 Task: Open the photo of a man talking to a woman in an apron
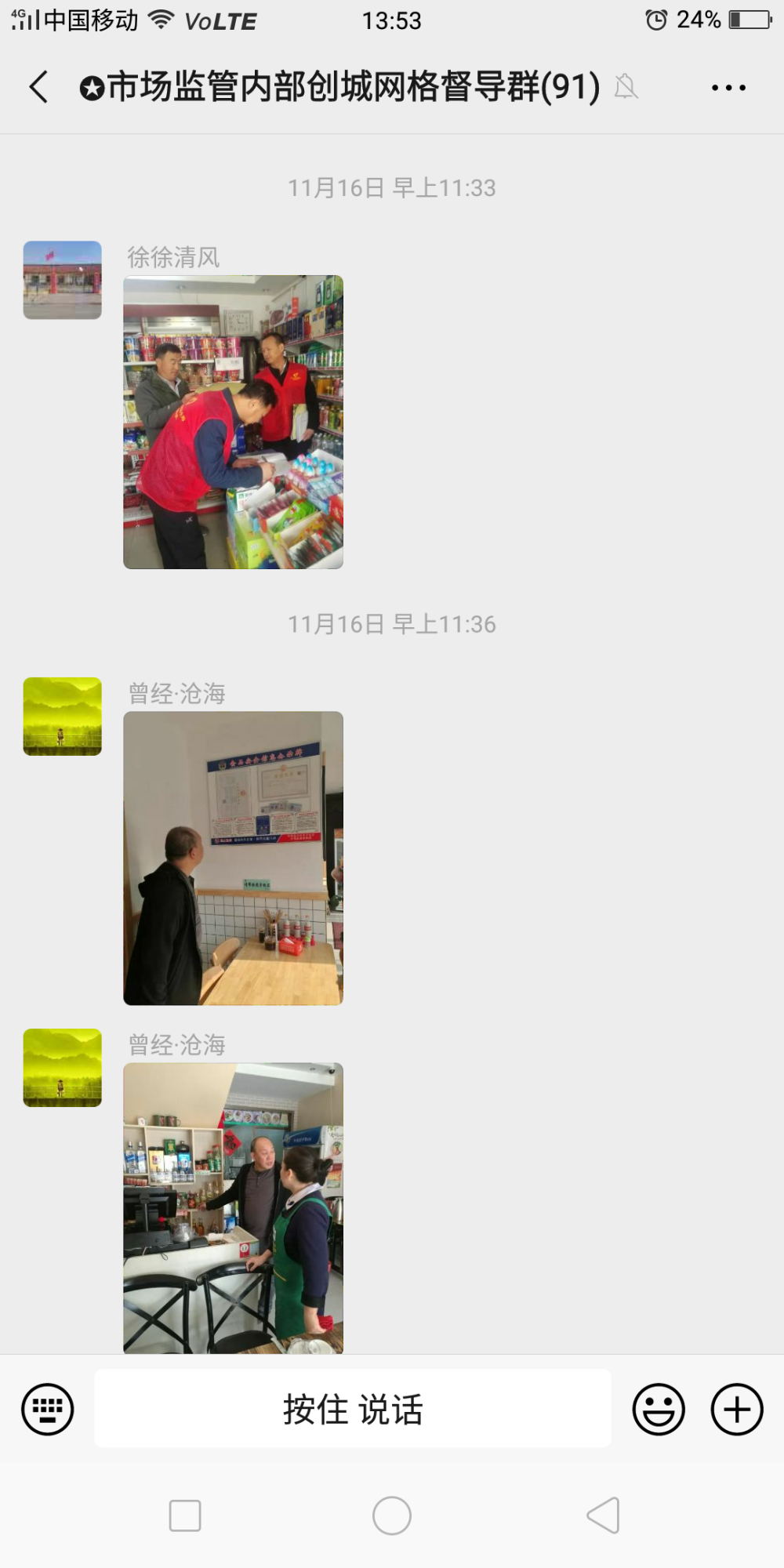pos(233,1207)
